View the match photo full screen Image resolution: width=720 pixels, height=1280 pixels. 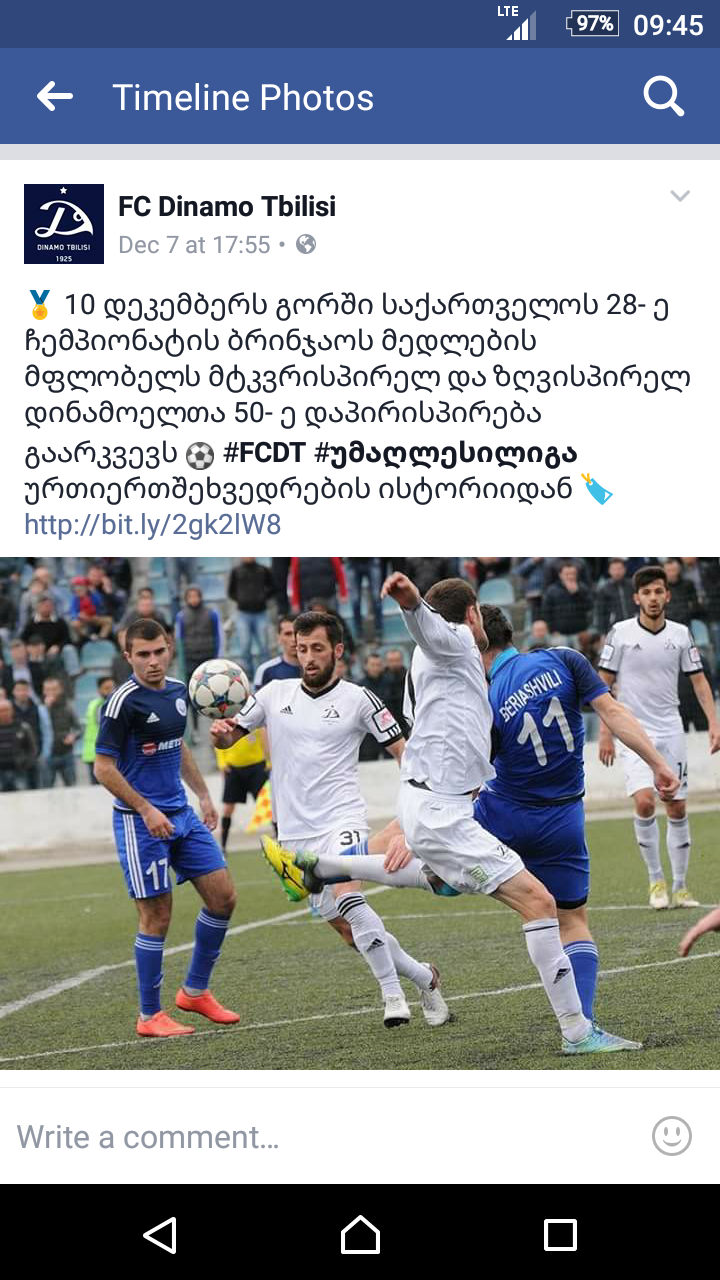click(360, 812)
